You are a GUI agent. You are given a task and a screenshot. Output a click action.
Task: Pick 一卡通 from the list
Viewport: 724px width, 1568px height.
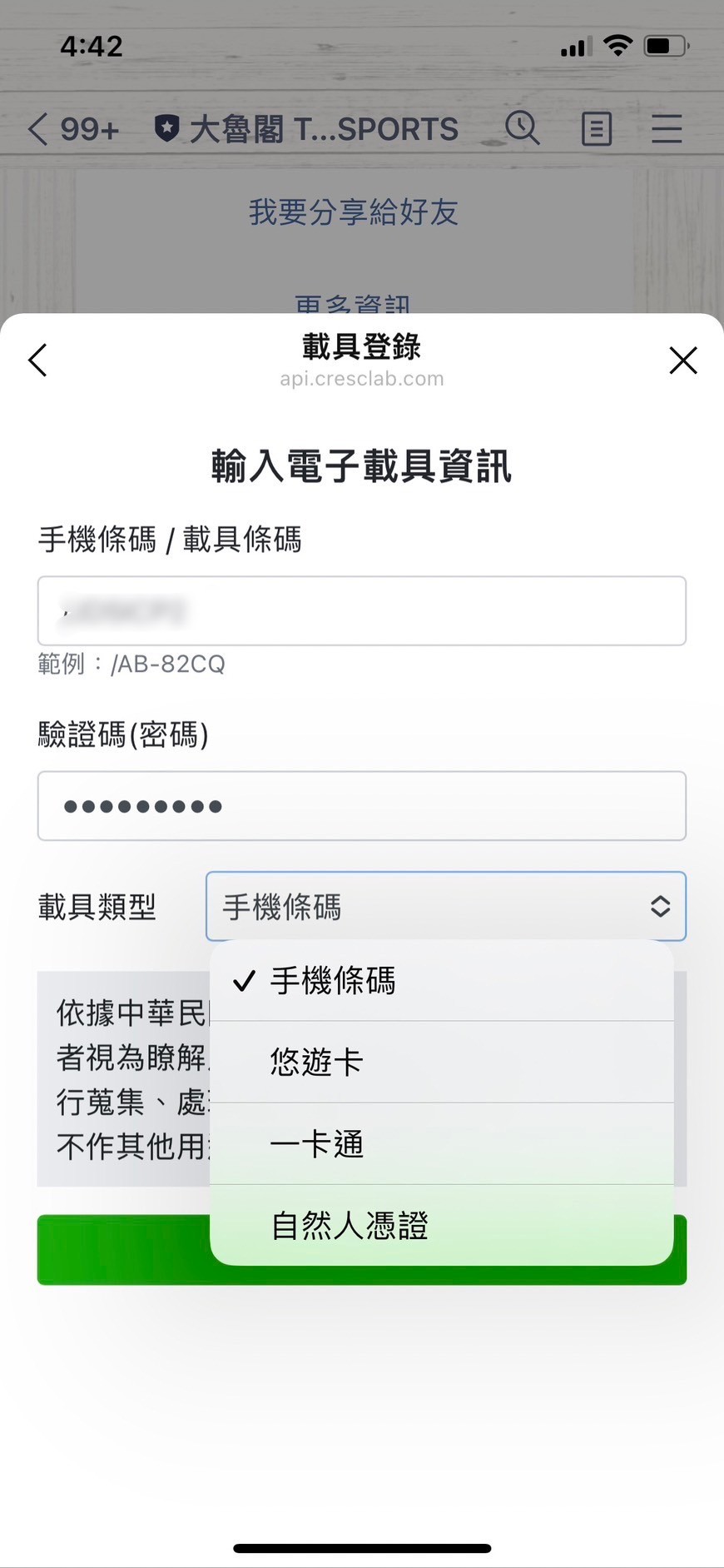pos(442,1143)
